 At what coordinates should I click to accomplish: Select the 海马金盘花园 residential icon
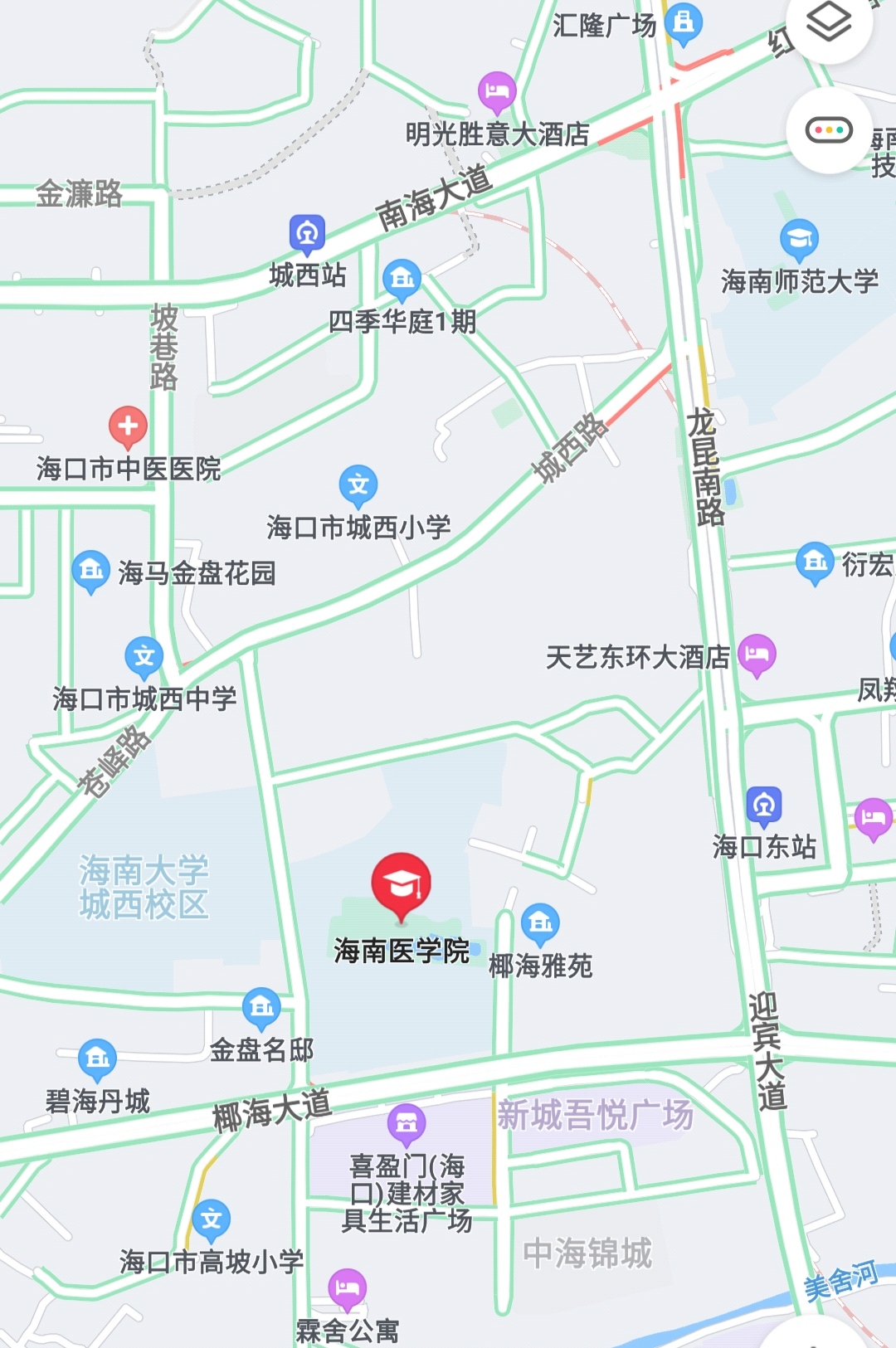[91, 570]
